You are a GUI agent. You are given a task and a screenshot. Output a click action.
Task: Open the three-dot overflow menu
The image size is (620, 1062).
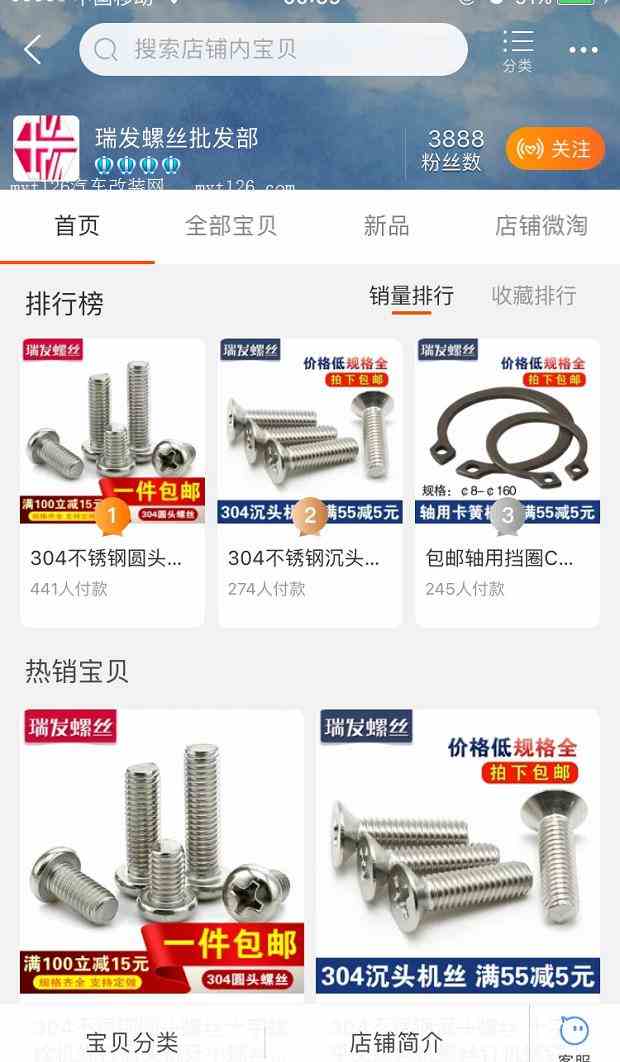583,50
